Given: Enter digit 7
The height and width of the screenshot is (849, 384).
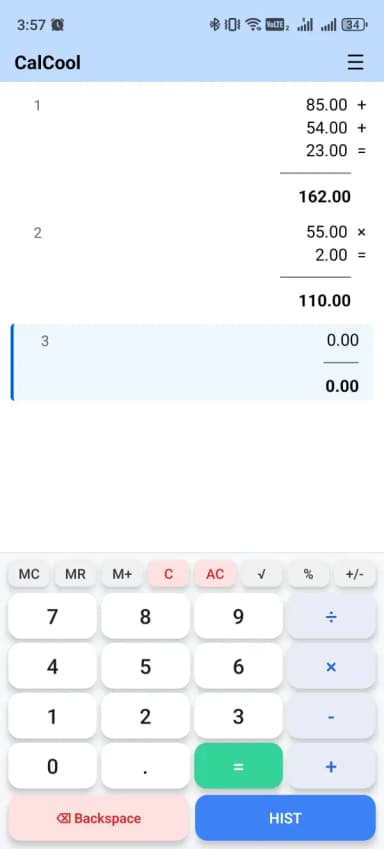Looking at the screenshot, I should [x=53, y=616].
